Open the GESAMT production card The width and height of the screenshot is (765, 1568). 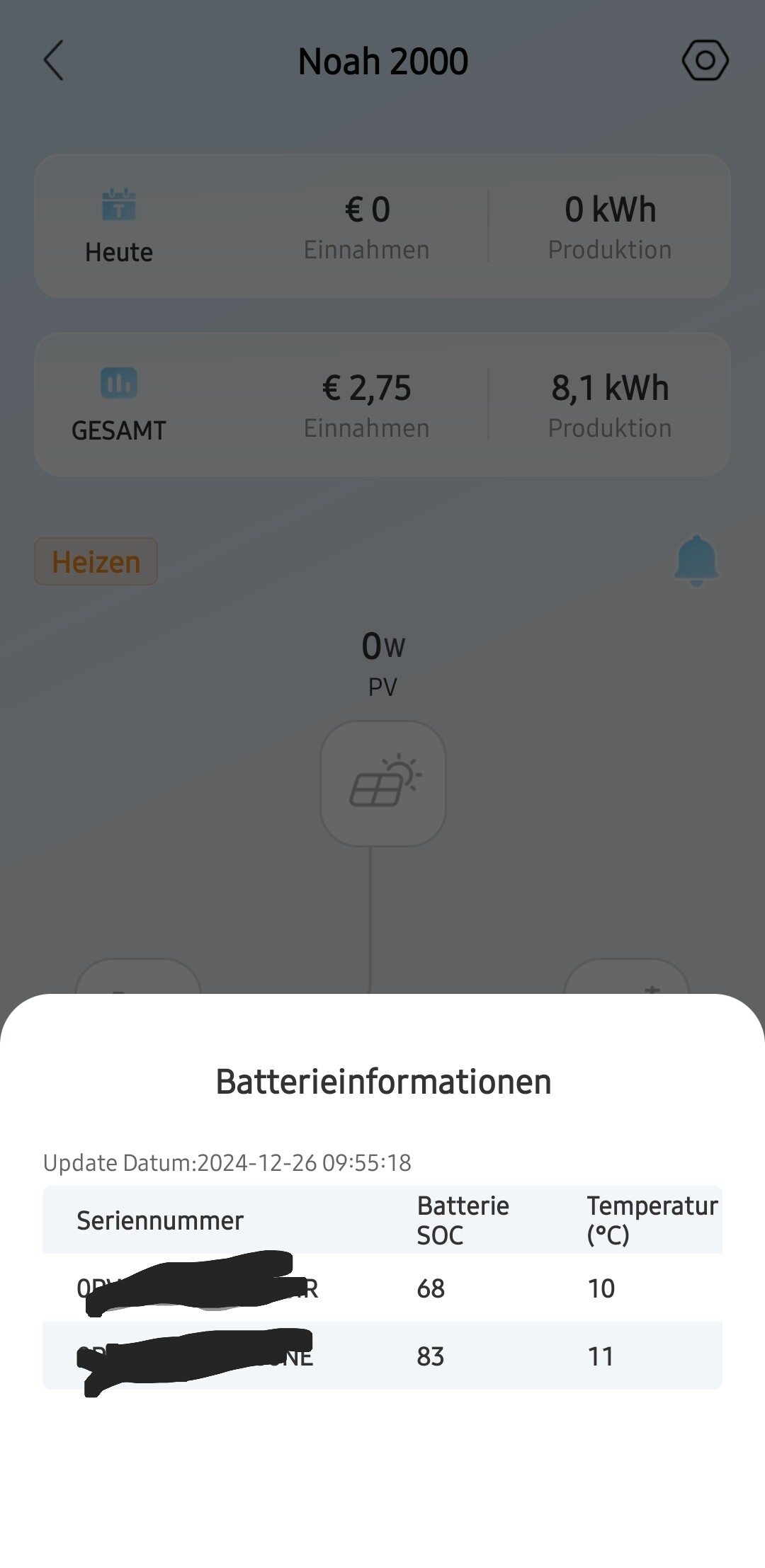pyautogui.click(x=382, y=404)
